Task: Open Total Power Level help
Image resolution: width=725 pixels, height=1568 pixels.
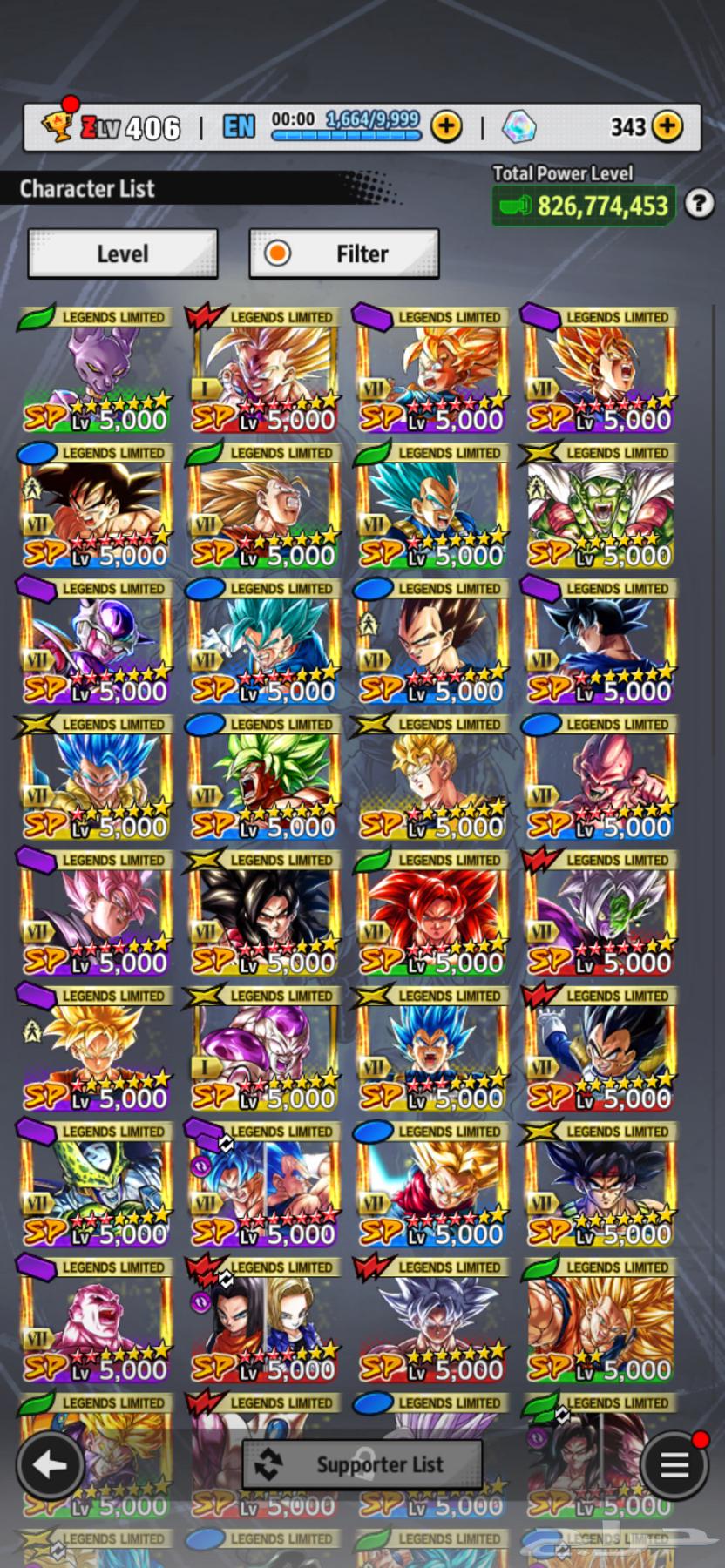Action: click(699, 204)
